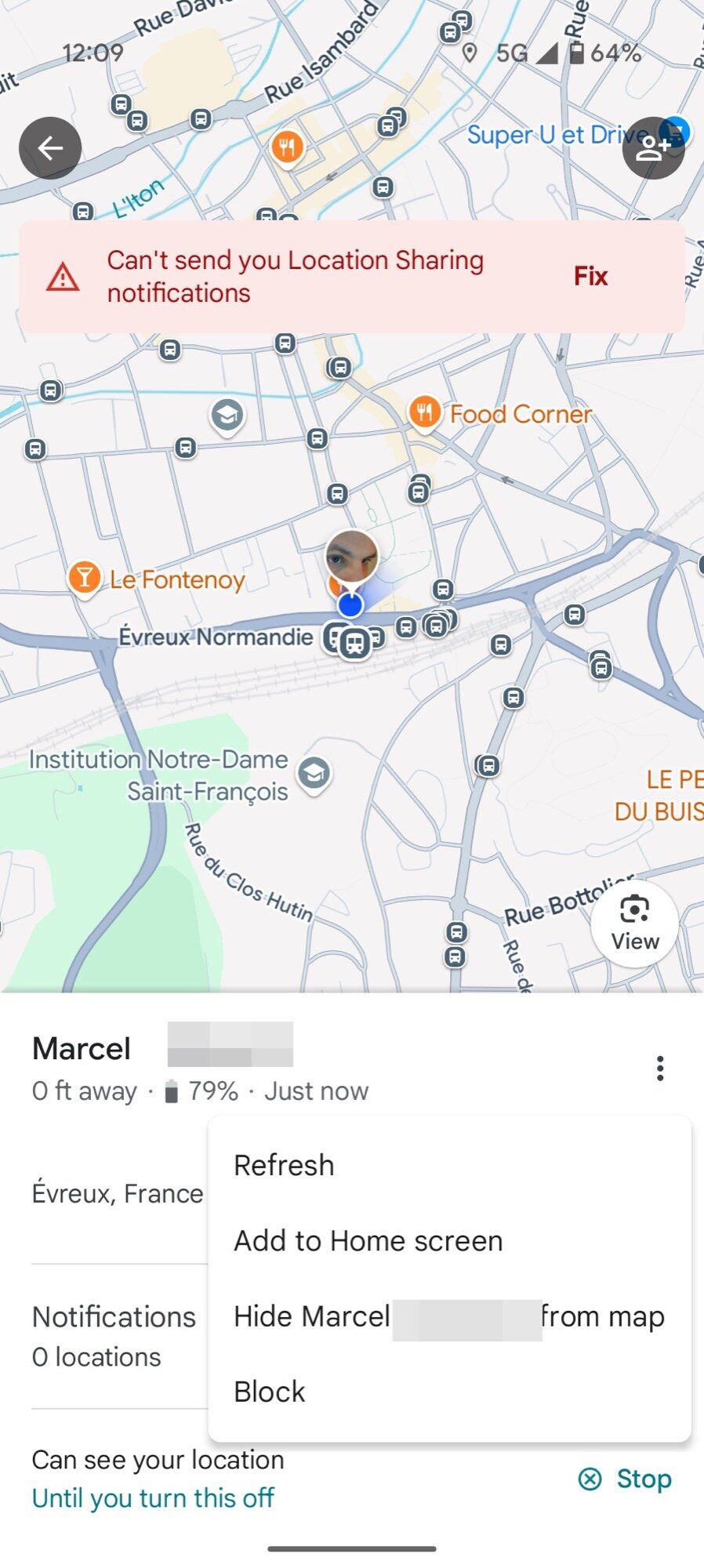Image resolution: width=704 pixels, height=1568 pixels.
Task: Open the three-dot overflow menu
Action: (x=660, y=1069)
